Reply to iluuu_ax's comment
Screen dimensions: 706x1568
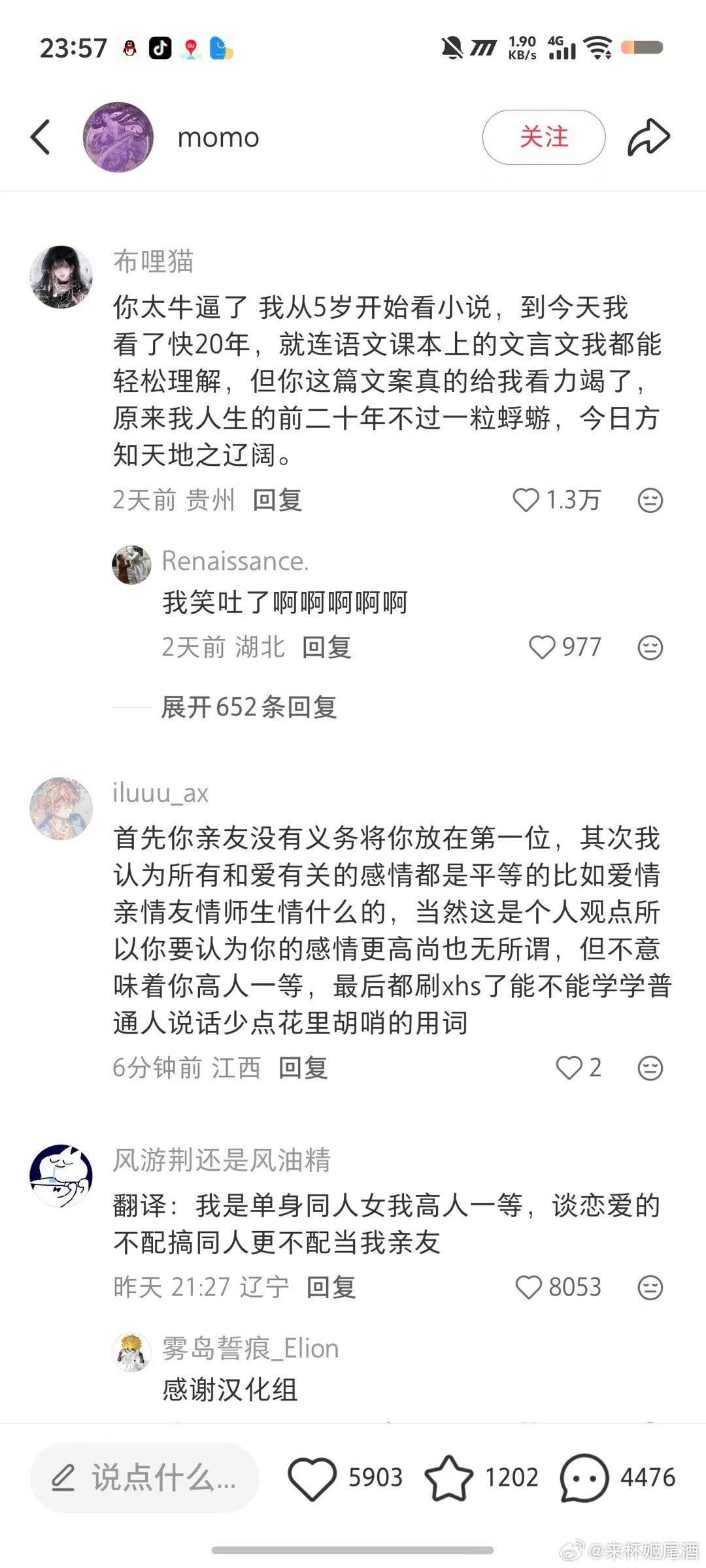tap(303, 1068)
